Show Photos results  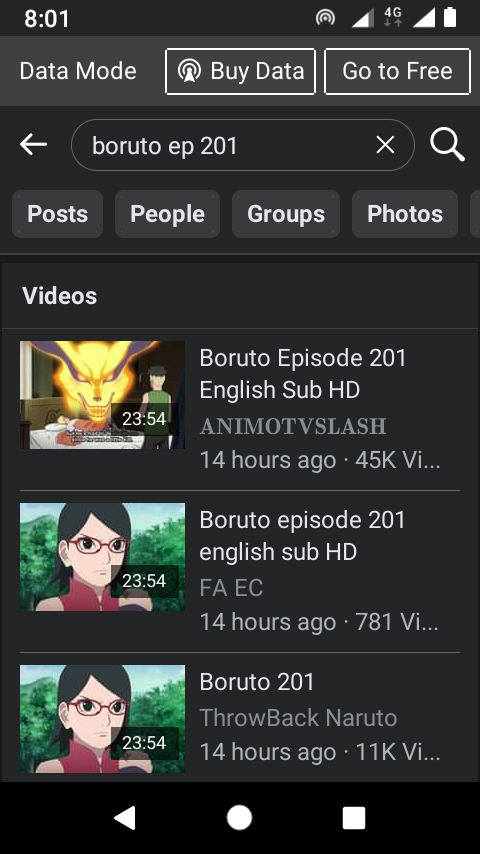(405, 214)
